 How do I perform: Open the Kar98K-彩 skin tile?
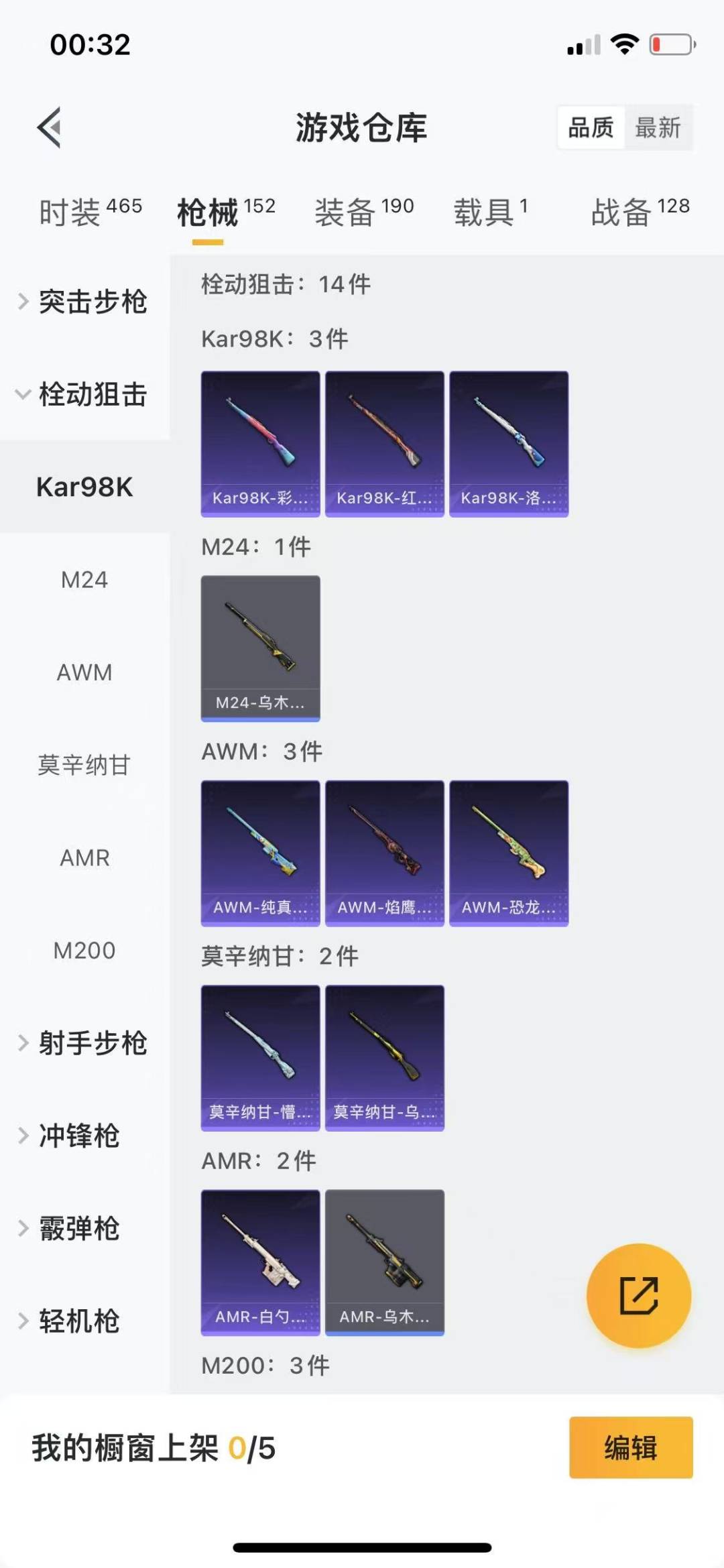(260, 444)
